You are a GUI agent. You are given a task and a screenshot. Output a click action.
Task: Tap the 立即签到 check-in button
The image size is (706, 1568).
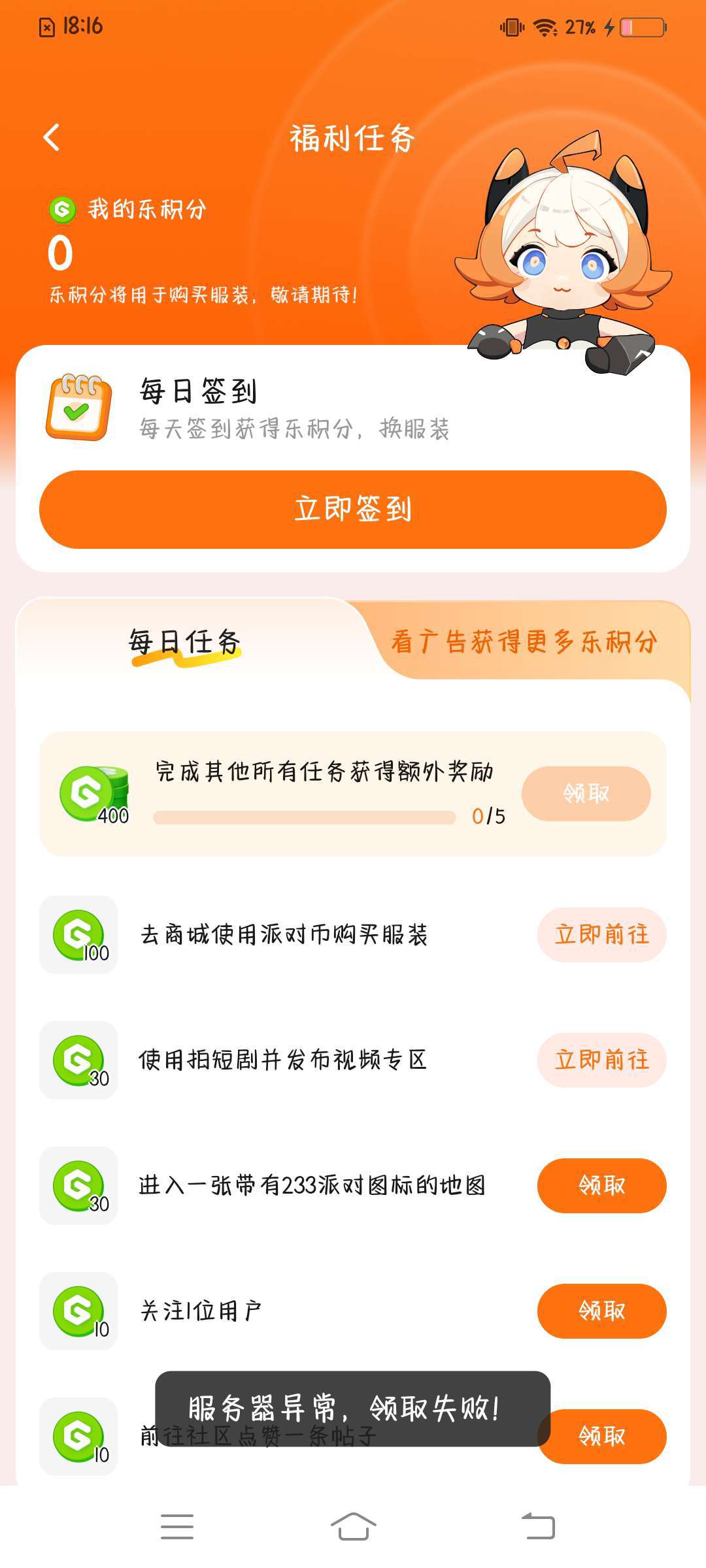[353, 510]
